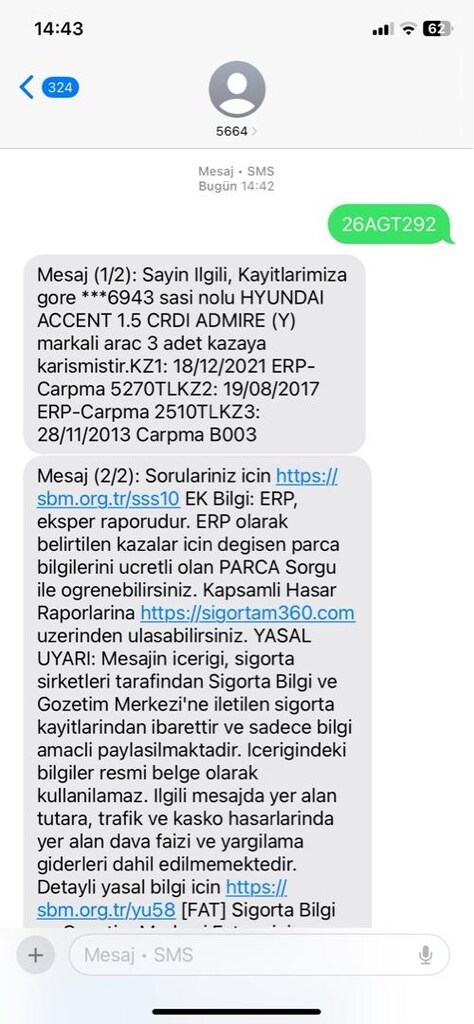Image resolution: width=474 pixels, height=1024 pixels.
Task: Open the sbm.org.tr/yu58 legal info link
Action: (162, 899)
